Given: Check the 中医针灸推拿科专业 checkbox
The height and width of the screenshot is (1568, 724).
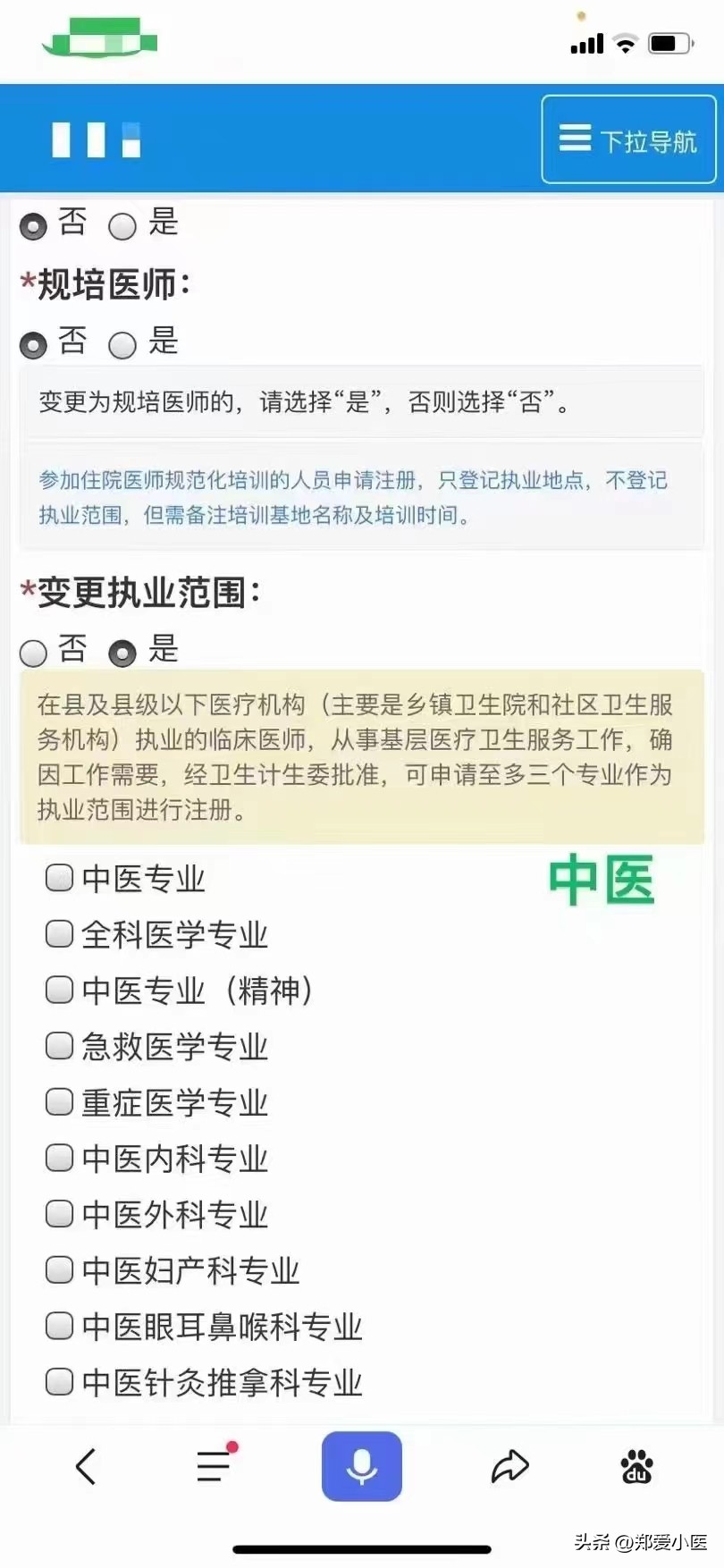Looking at the screenshot, I should [58, 1380].
